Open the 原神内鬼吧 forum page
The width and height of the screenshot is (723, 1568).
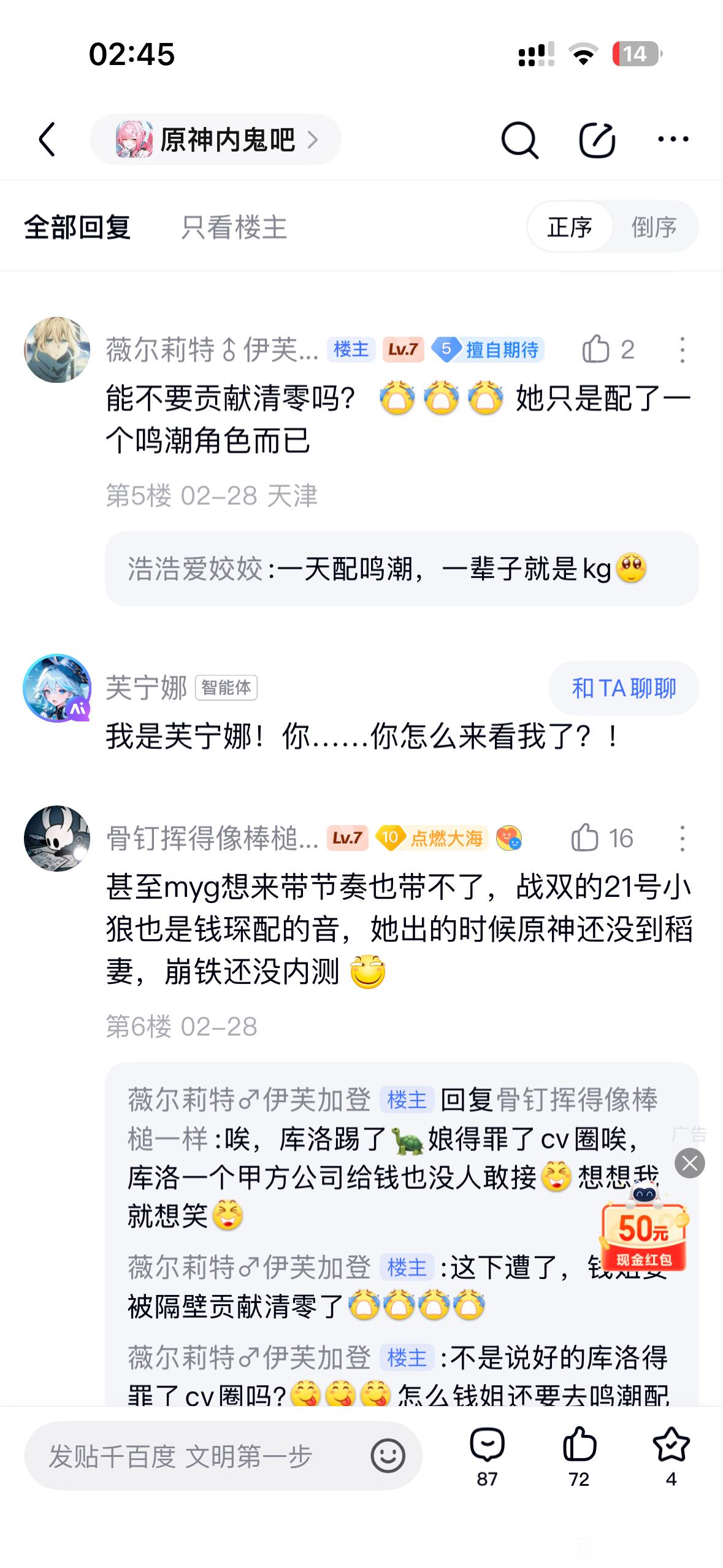click(x=215, y=140)
